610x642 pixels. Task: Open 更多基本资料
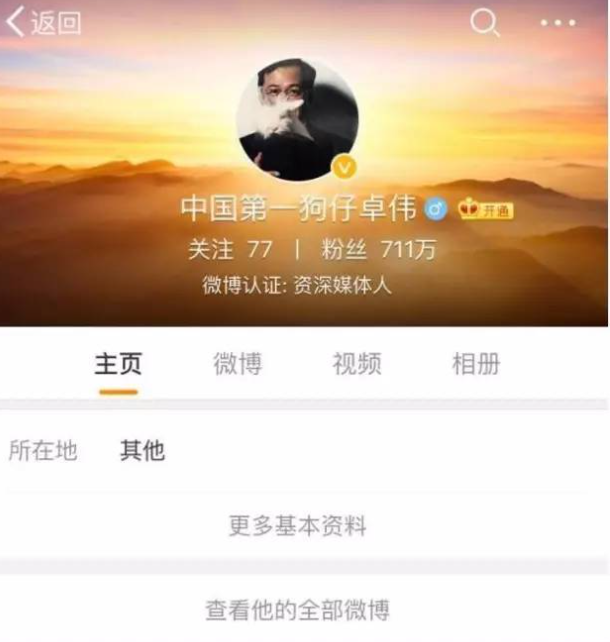click(x=297, y=526)
